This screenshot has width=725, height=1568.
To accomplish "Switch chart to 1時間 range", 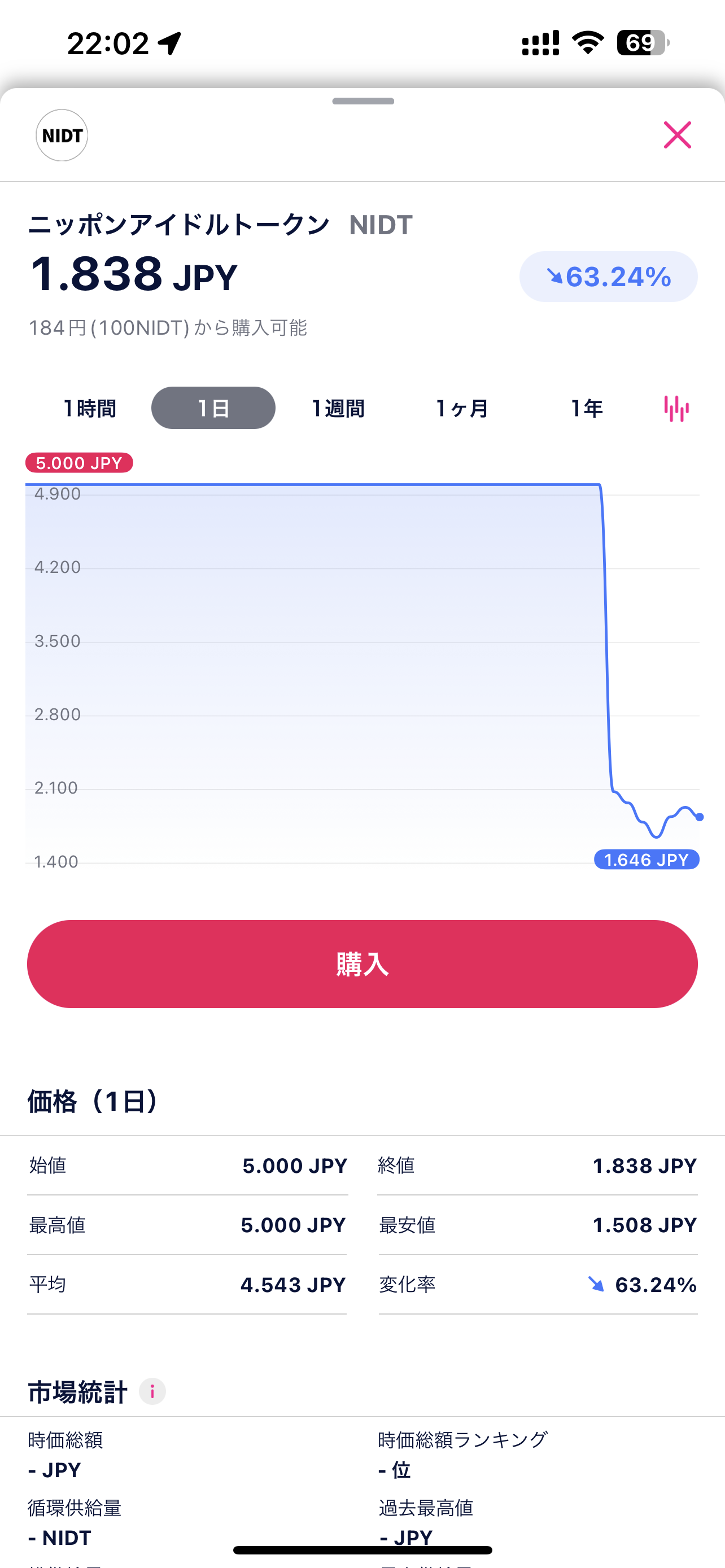I will 90,408.
